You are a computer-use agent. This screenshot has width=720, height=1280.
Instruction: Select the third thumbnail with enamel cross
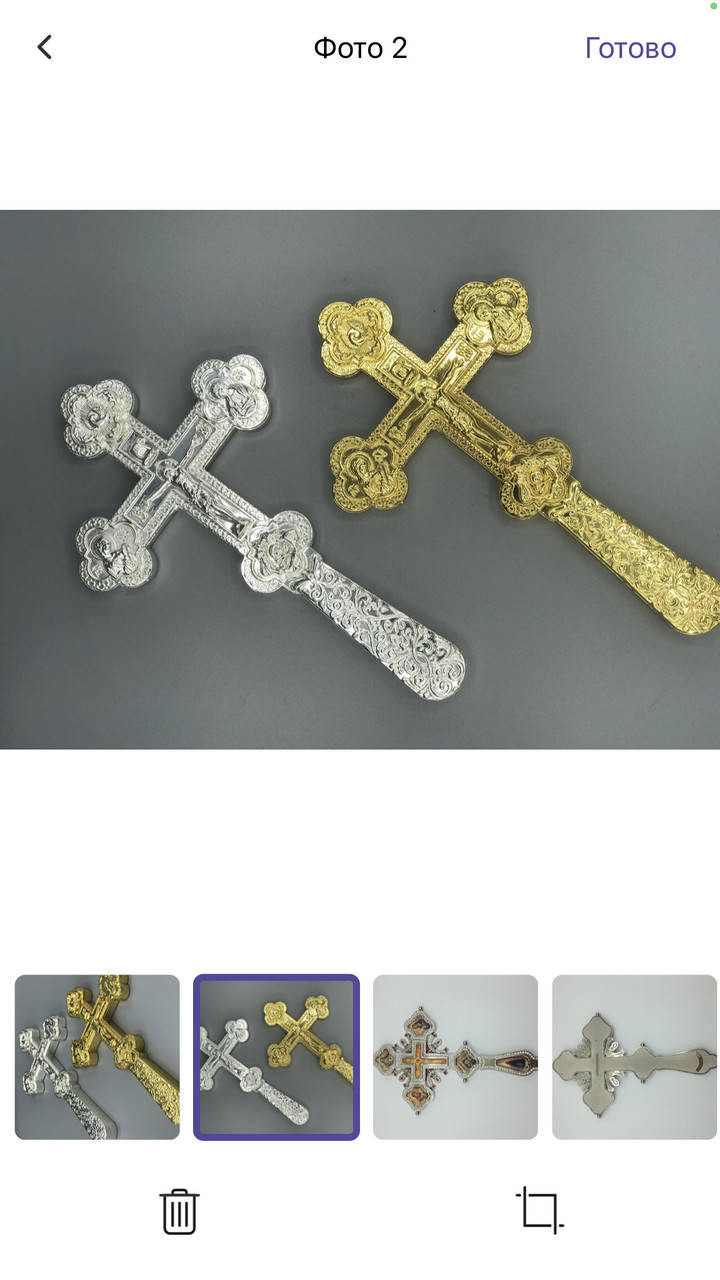pyautogui.click(x=455, y=1057)
